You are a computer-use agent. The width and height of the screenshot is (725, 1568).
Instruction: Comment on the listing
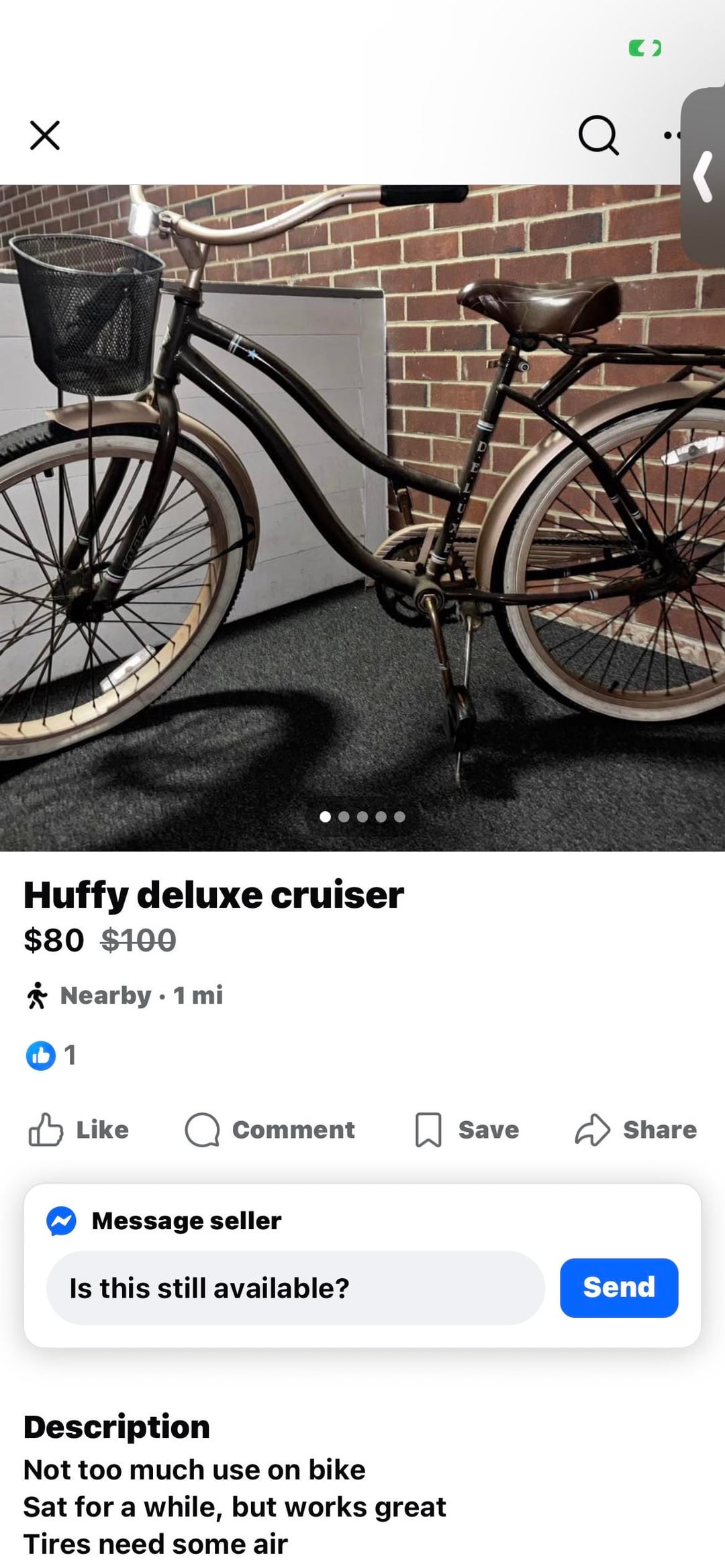coord(270,1130)
